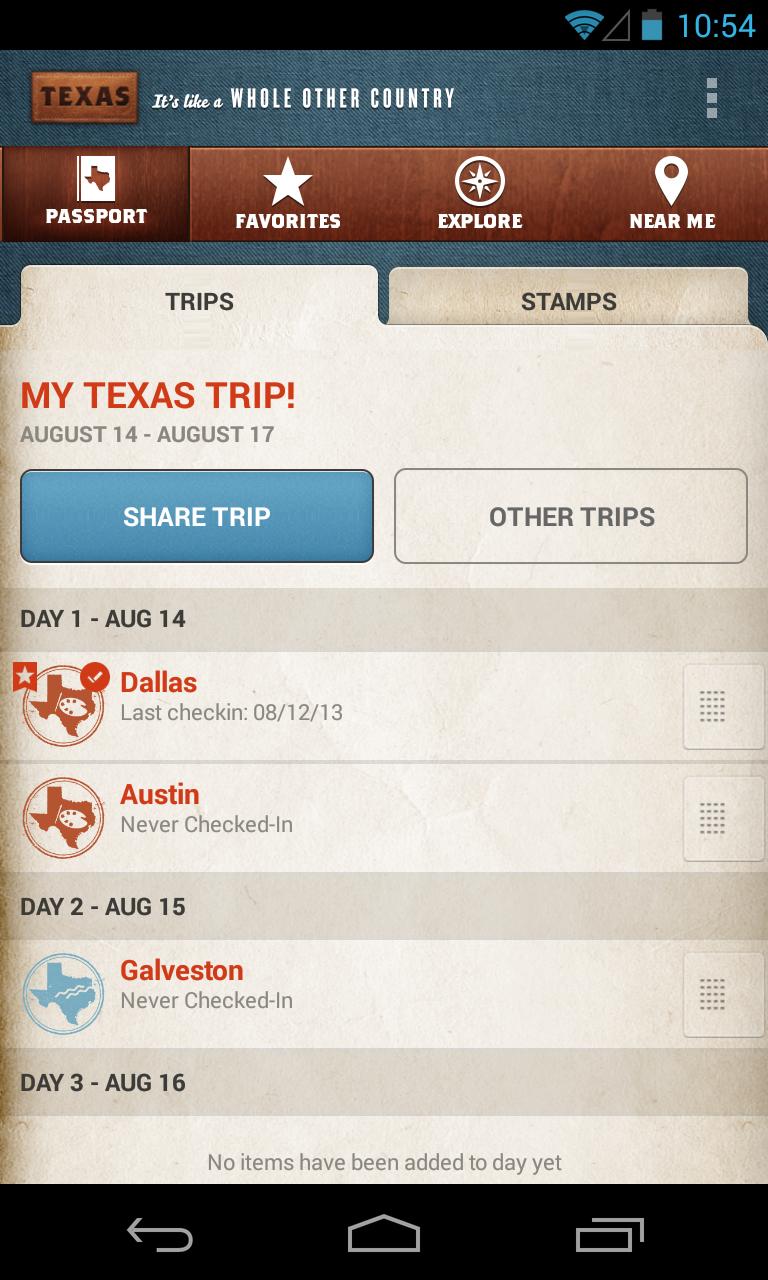Viewport: 768px width, 1280px height.
Task: Tap the drag handle beside Austin
Action: coord(723,818)
